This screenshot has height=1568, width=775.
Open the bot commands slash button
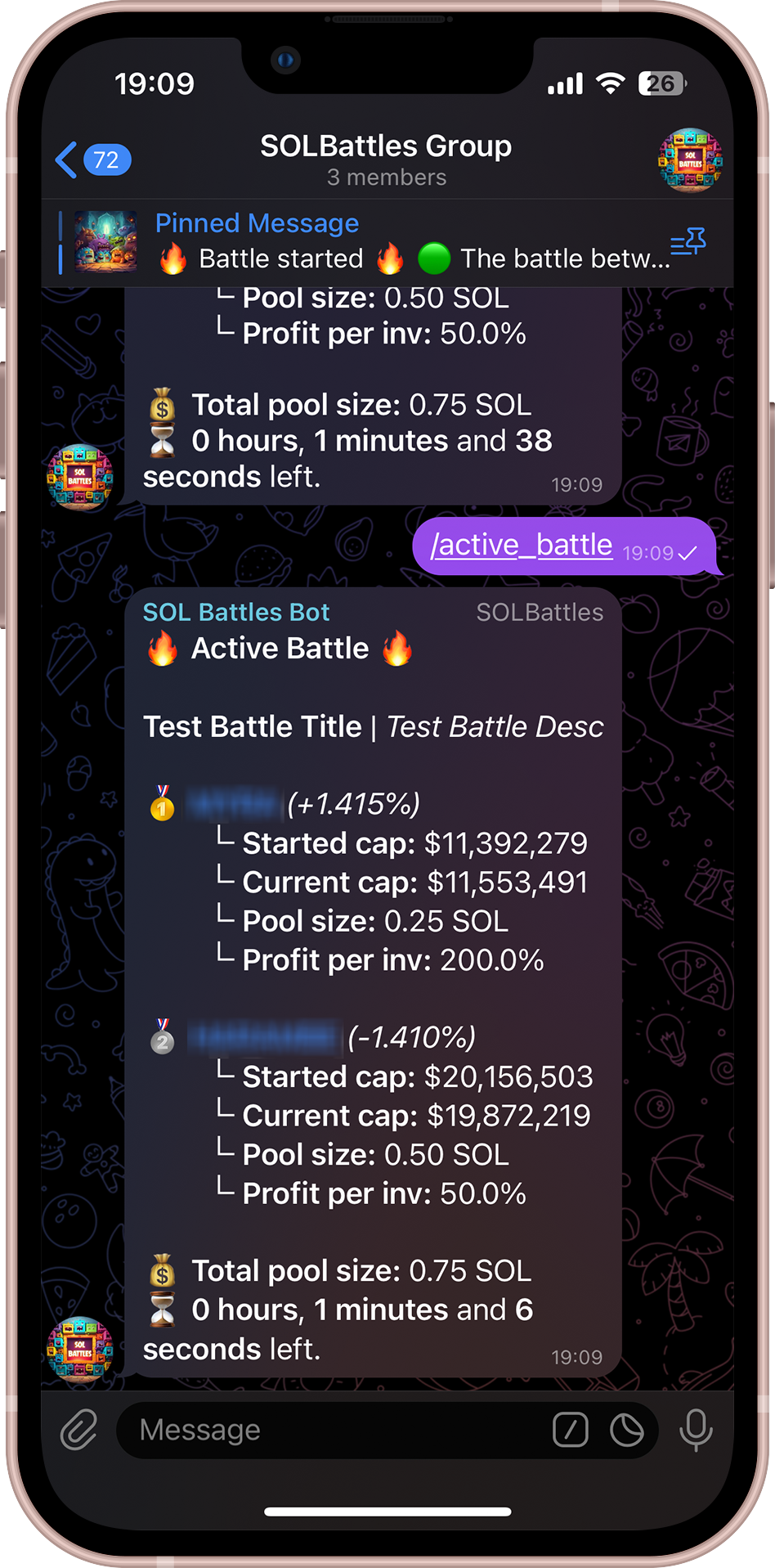[570, 1430]
